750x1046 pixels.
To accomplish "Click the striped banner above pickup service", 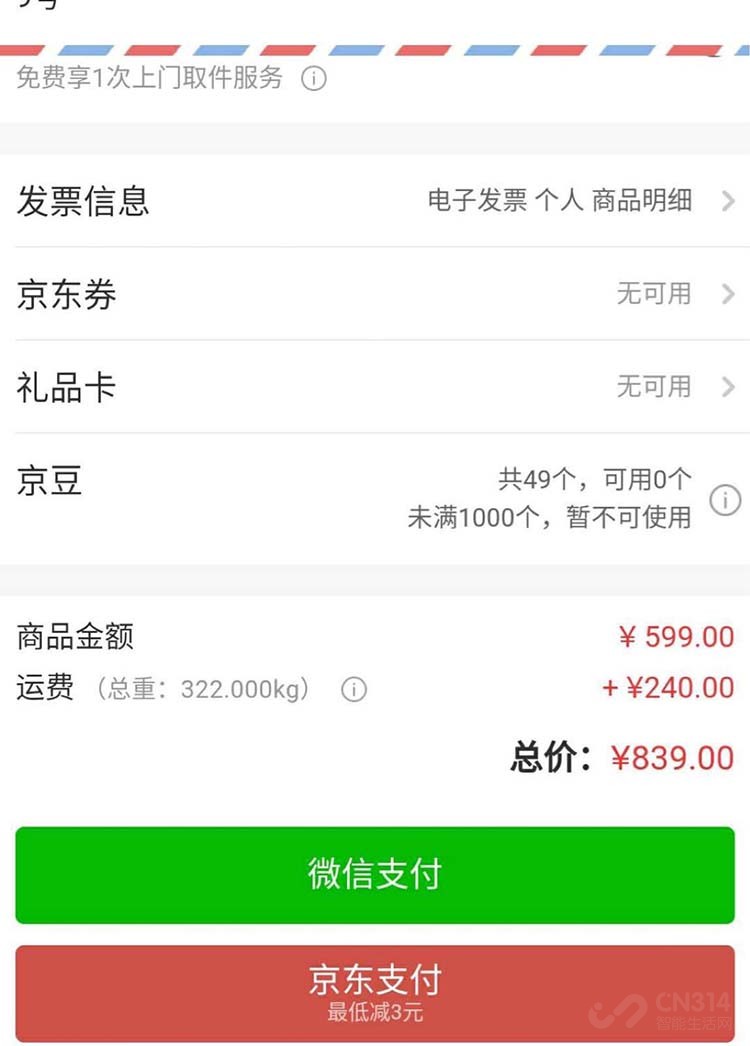I will coord(375,43).
